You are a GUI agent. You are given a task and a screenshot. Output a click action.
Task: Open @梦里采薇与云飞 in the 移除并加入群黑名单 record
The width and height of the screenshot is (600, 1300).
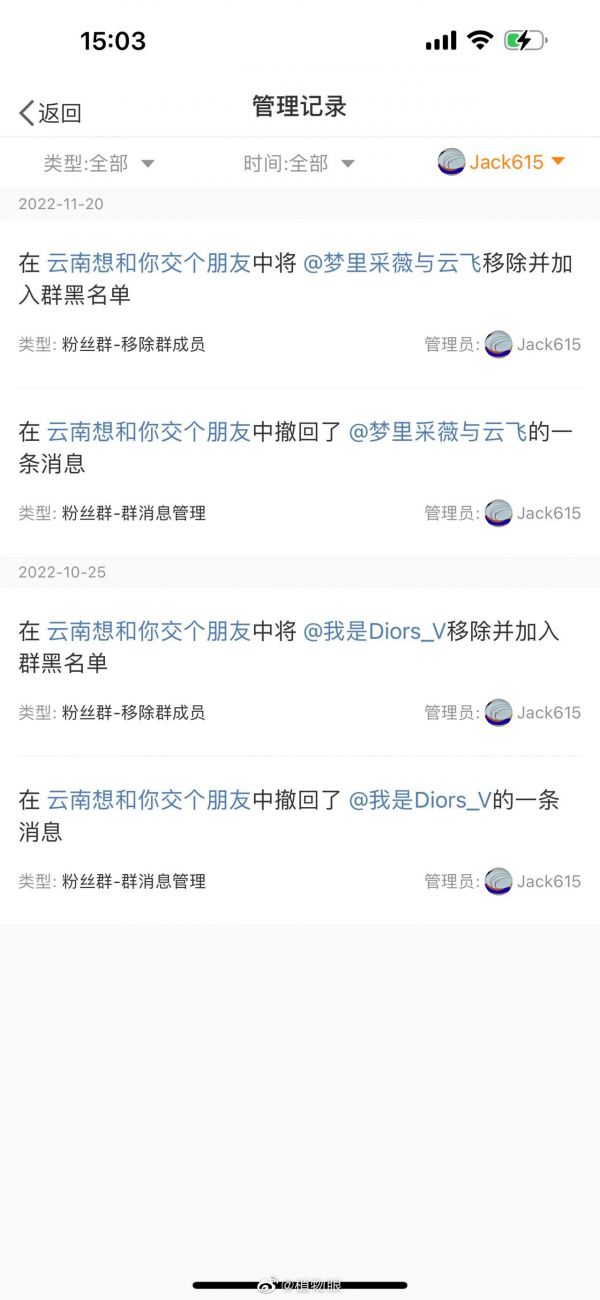392,264
